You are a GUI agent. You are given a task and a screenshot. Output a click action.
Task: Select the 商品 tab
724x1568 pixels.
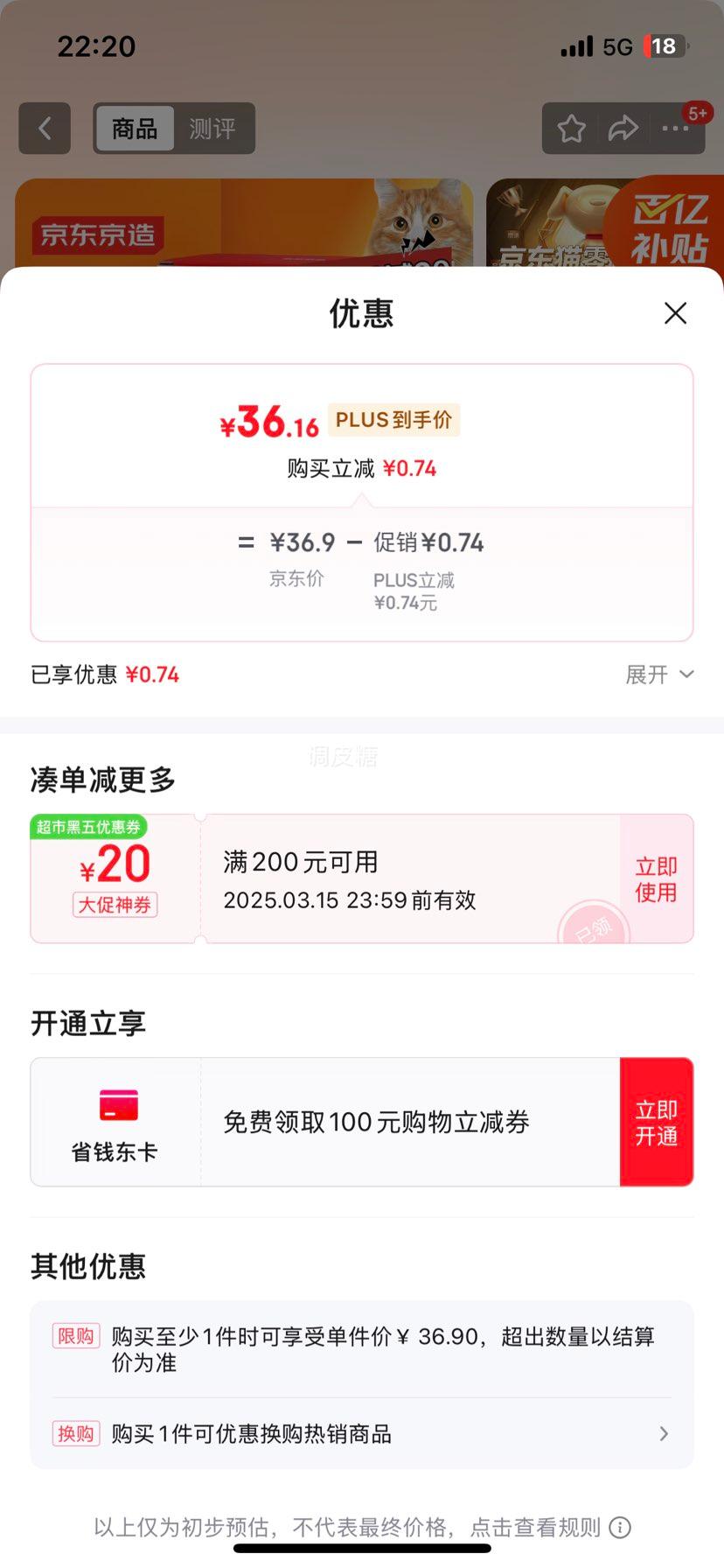click(134, 128)
